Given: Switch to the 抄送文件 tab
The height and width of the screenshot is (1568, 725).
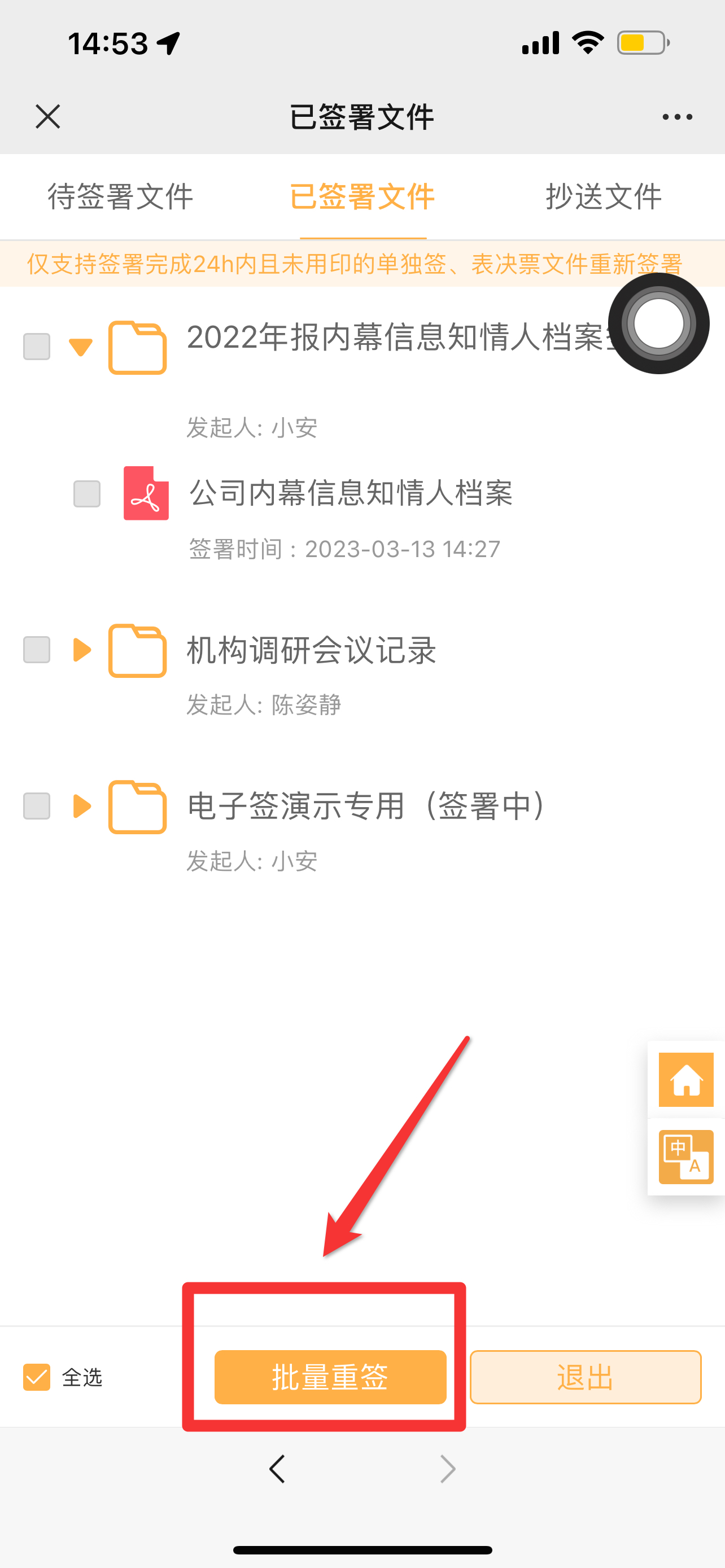Looking at the screenshot, I should (x=603, y=196).
